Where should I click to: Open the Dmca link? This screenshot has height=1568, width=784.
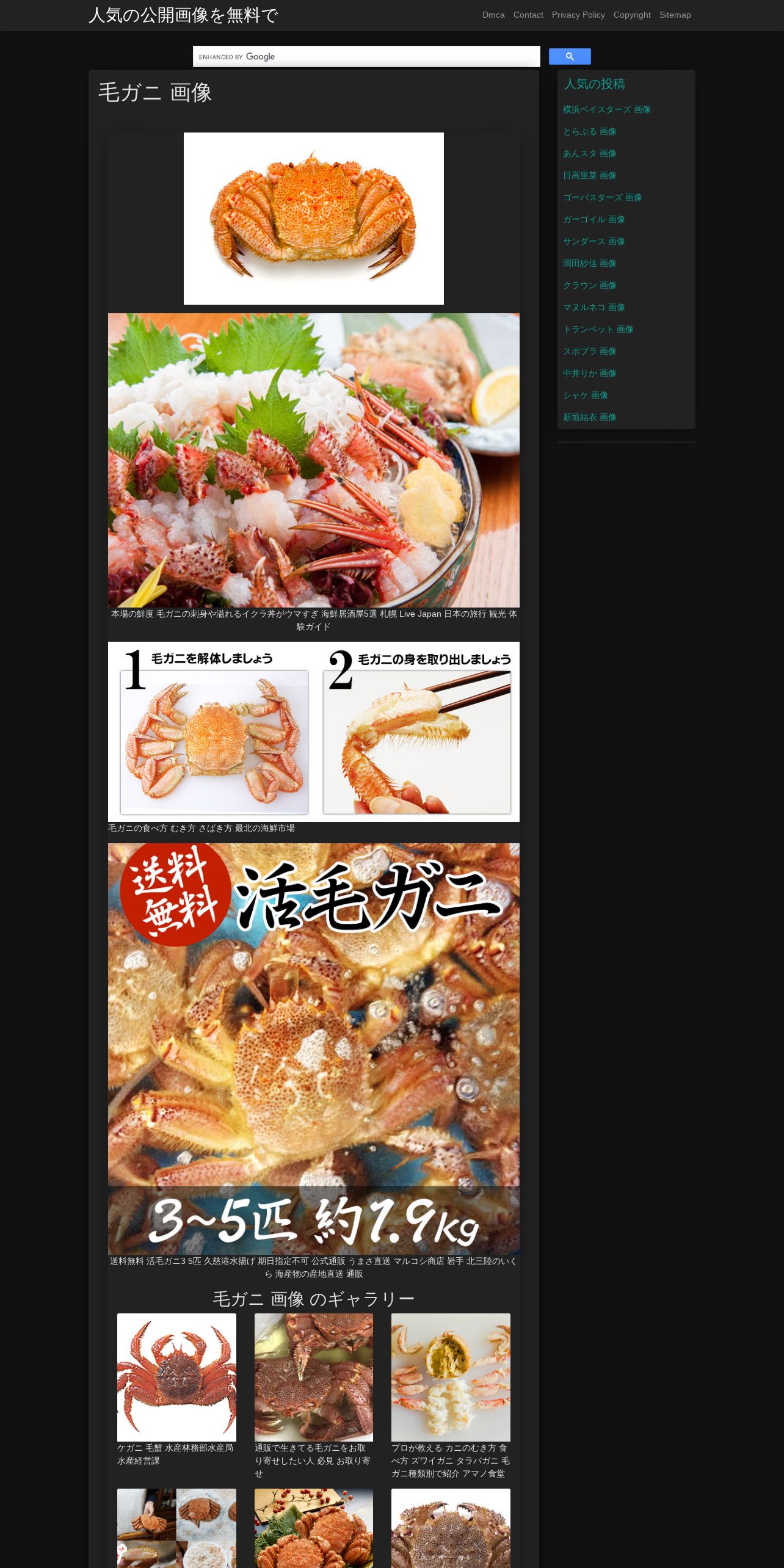pos(493,15)
